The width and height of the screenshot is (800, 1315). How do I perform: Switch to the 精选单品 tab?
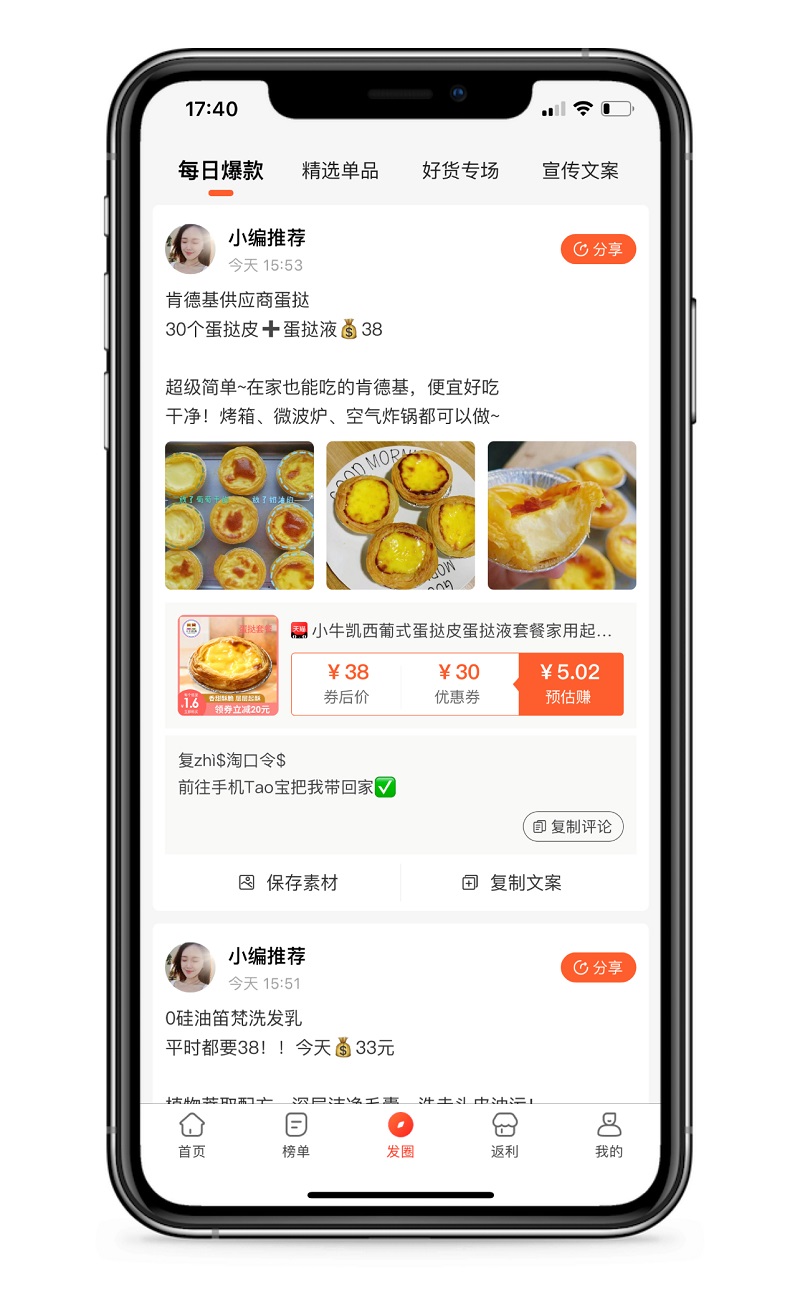tap(340, 171)
